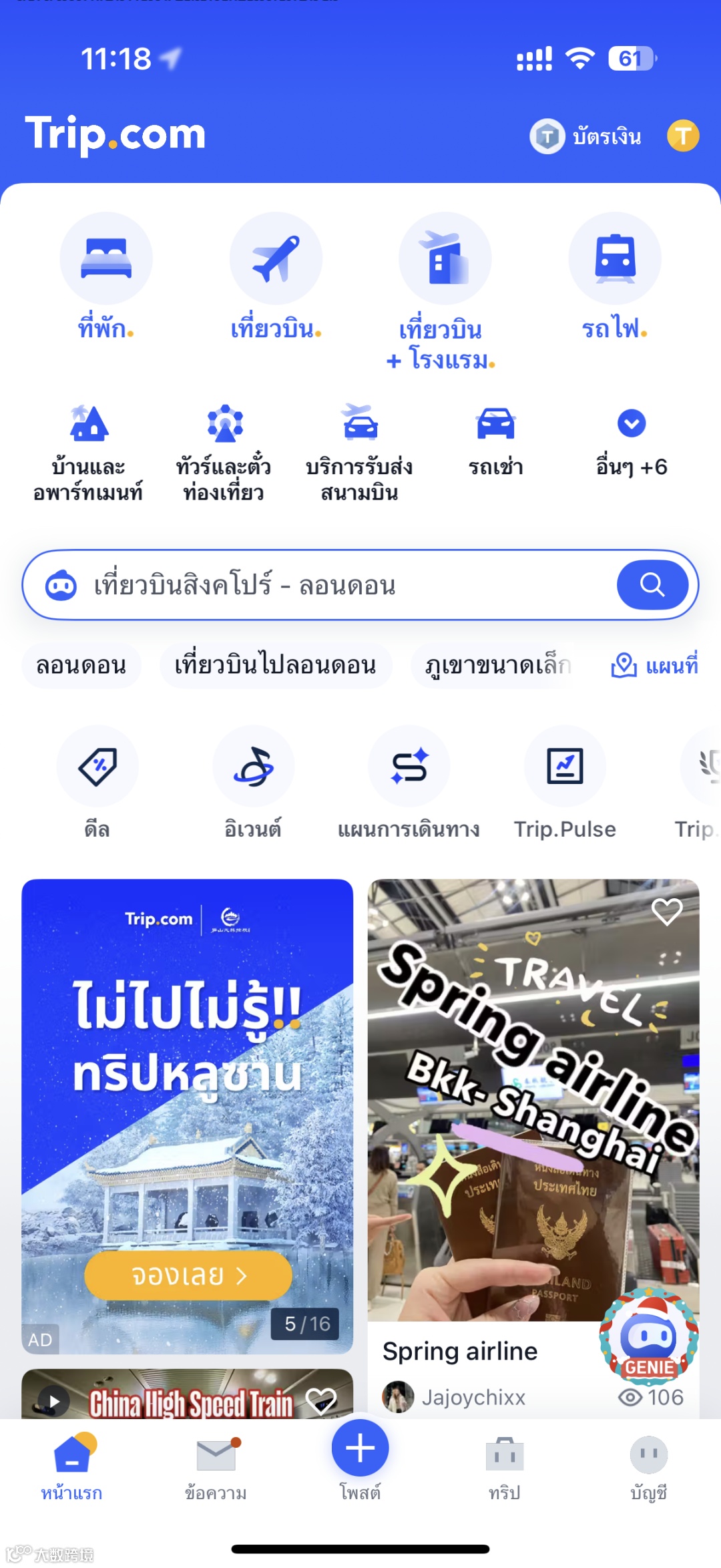Go to the บัญชี account tab
The width and height of the screenshot is (721, 1568).
(x=648, y=1467)
